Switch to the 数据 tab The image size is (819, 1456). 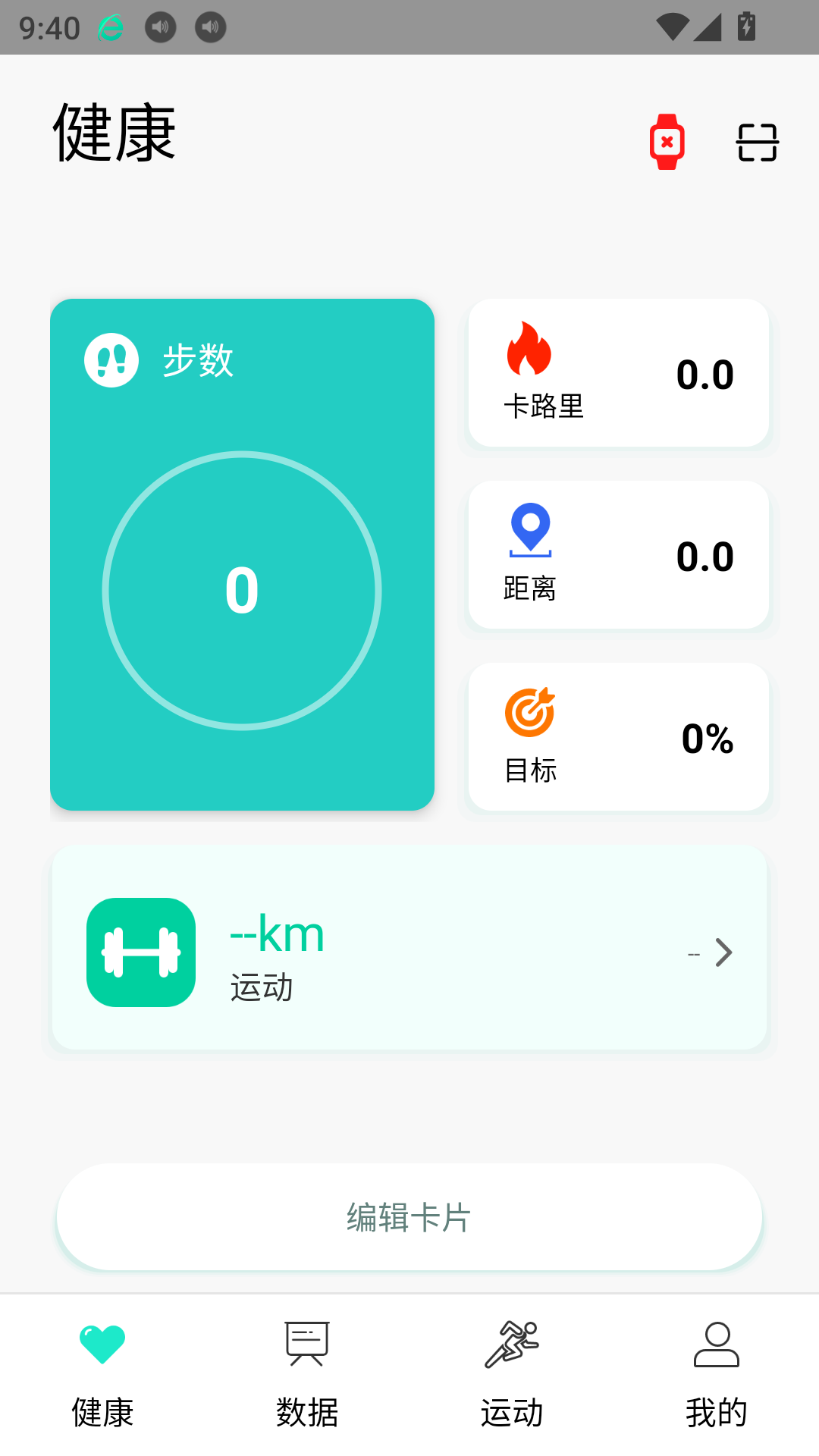[x=307, y=1373]
